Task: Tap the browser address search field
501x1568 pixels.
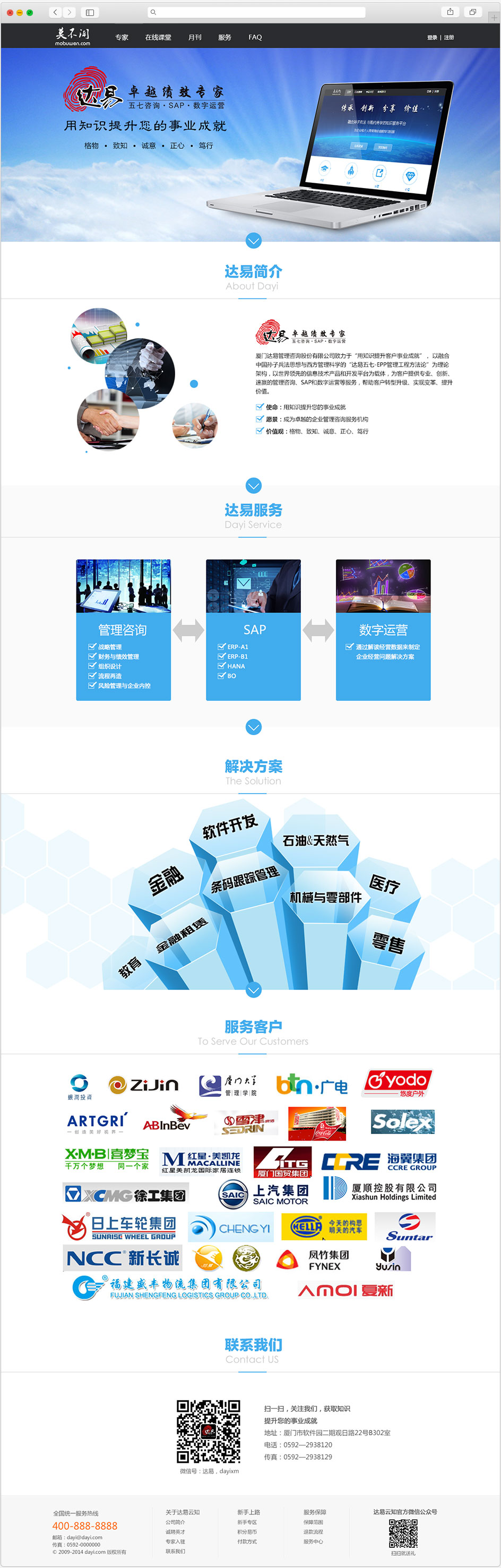Action: [256, 12]
